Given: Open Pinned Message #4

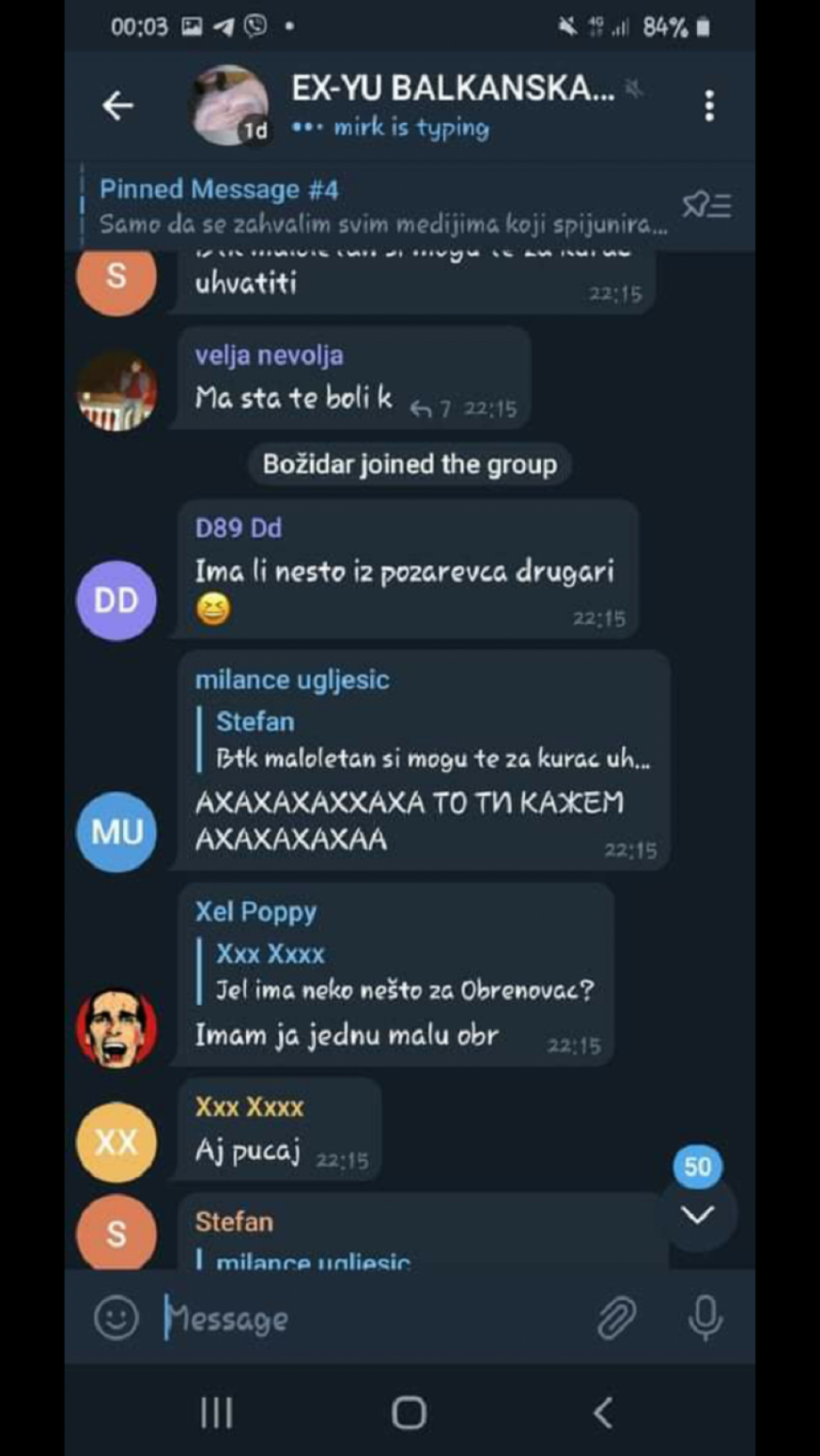Looking at the screenshot, I should [383, 206].
